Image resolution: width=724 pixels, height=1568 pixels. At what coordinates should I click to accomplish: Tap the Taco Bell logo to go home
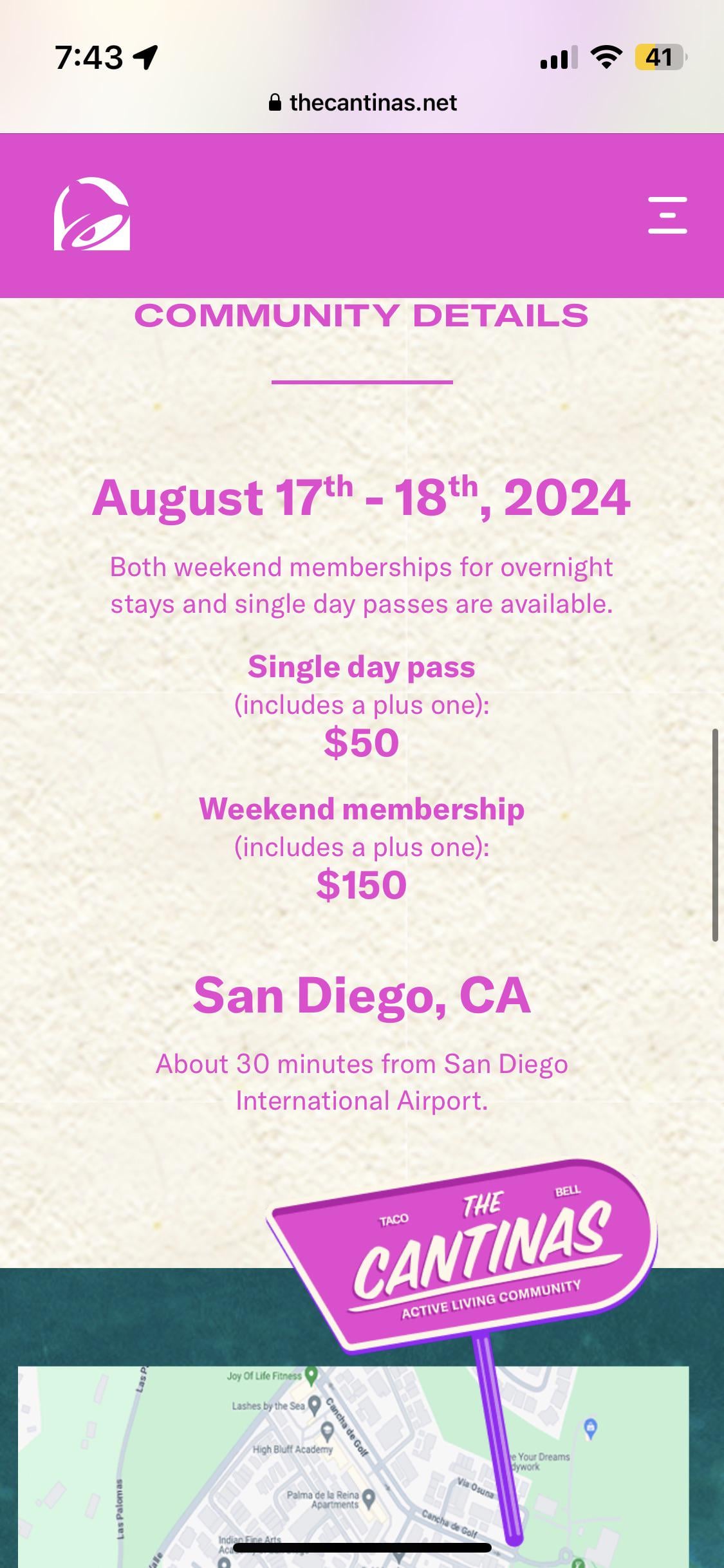(x=92, y=214)
